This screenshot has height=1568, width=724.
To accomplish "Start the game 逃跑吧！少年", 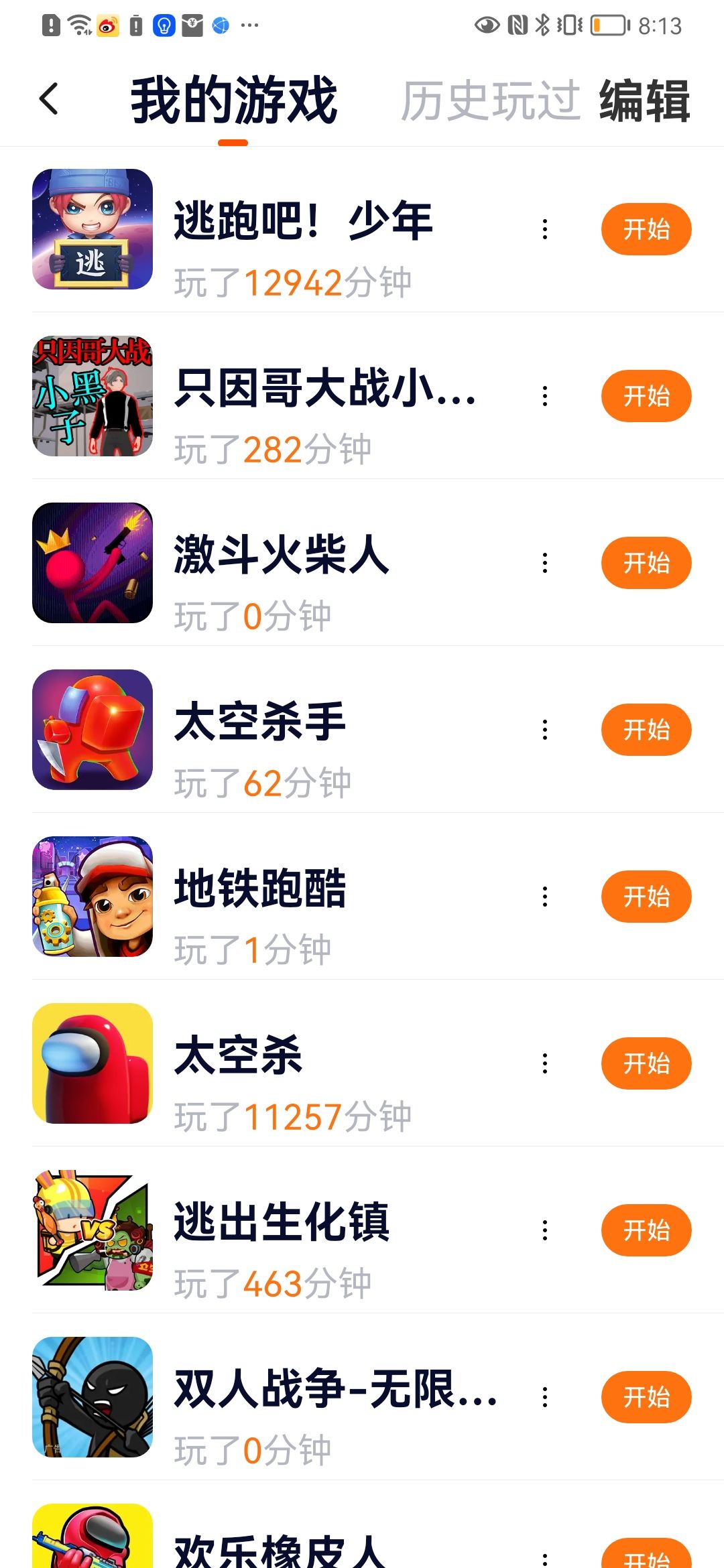I will coord(646,229).
